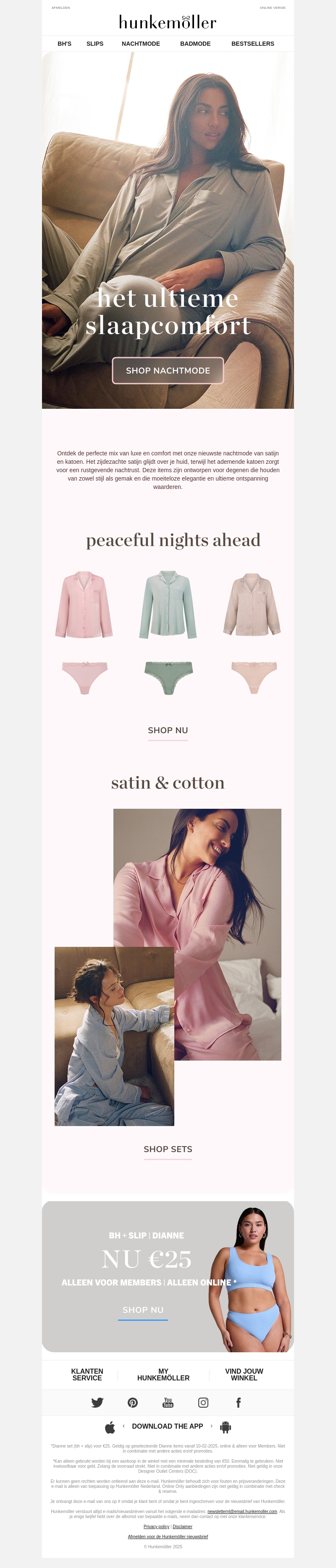This screenshot has width=336, height=1568.
Task: Tap the SHOP NACHTMODE button
Action: pos(168,371)
